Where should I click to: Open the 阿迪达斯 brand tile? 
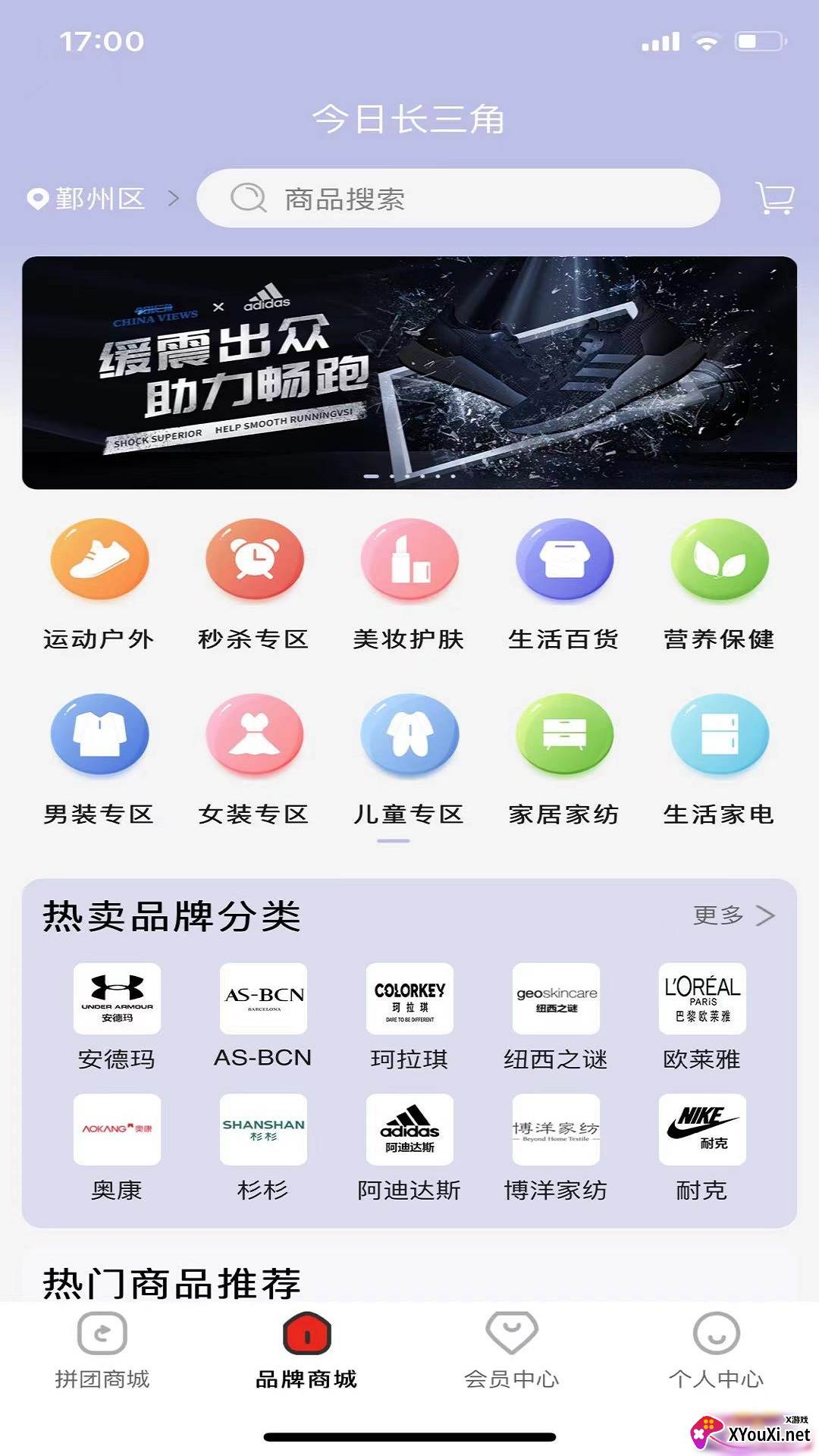409,1148
